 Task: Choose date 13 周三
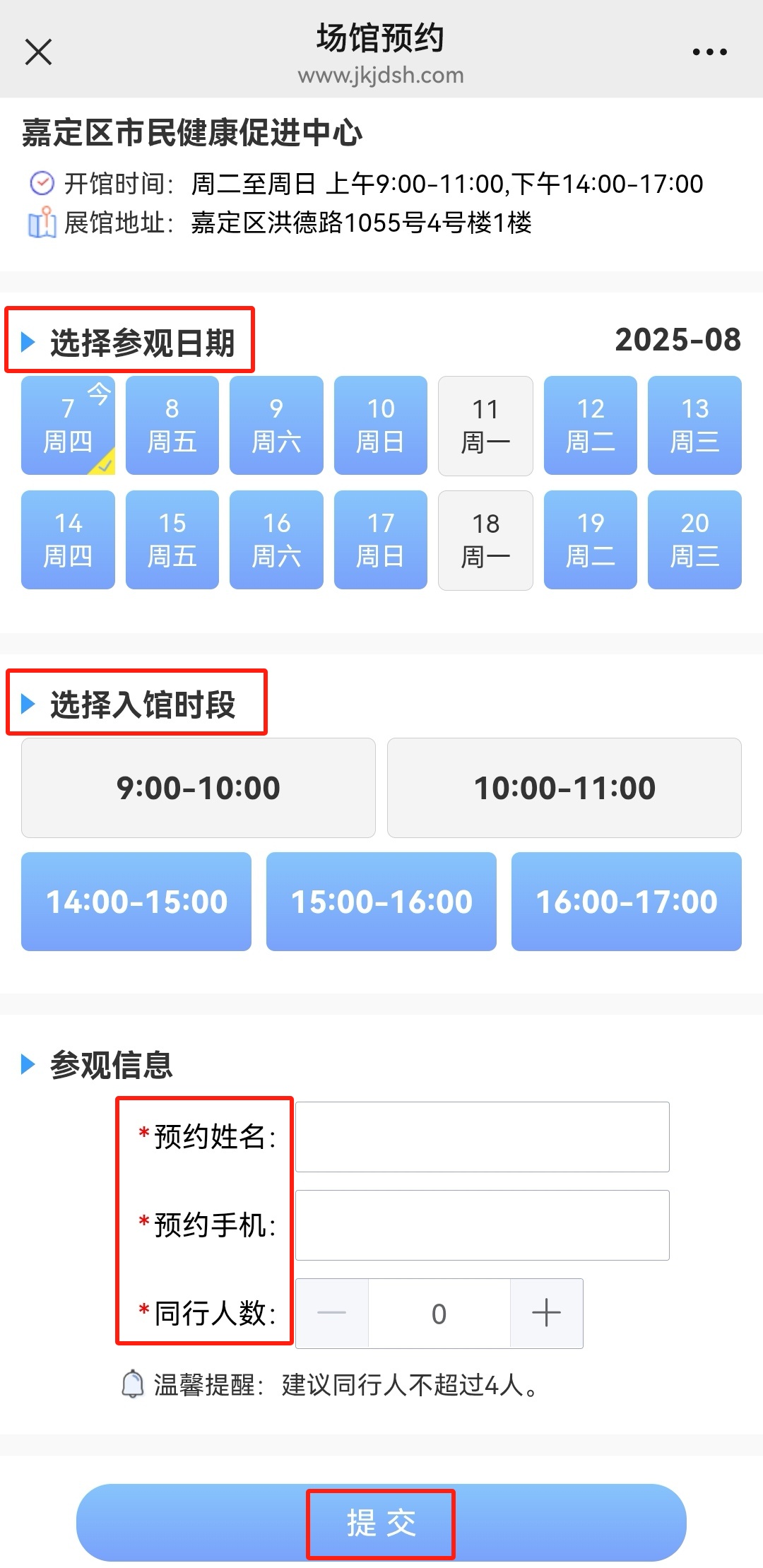(694, 425)
